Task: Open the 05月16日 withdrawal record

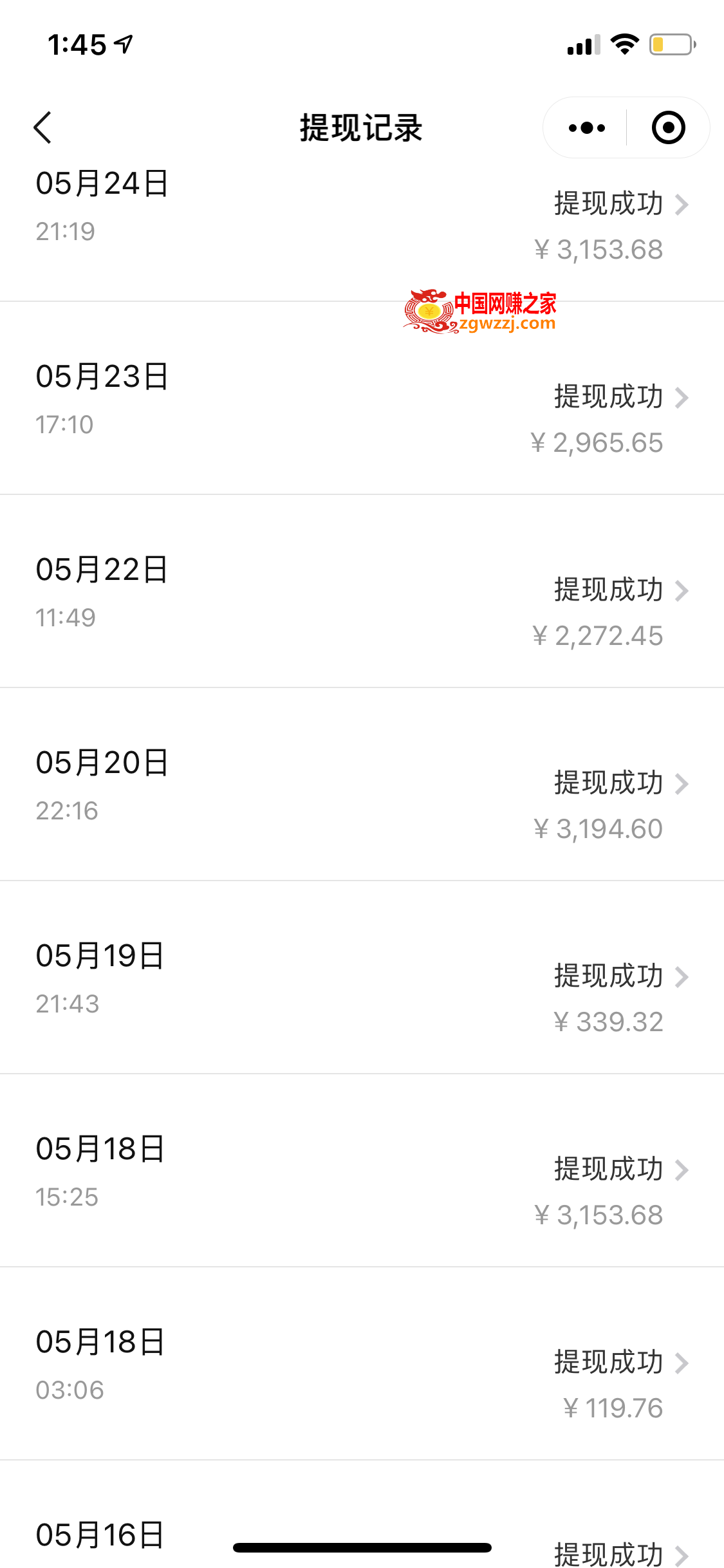Action: tap(362, 1515)
